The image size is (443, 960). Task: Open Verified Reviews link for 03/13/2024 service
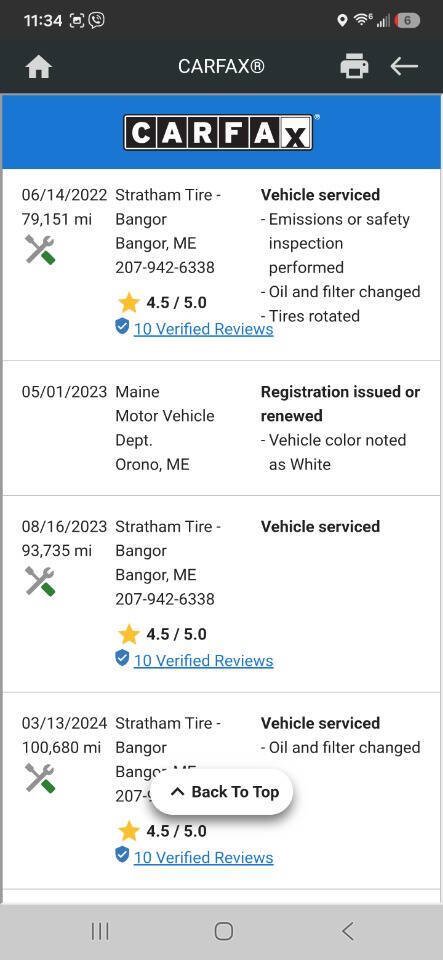pyautogui.click(x=203, y=858)
